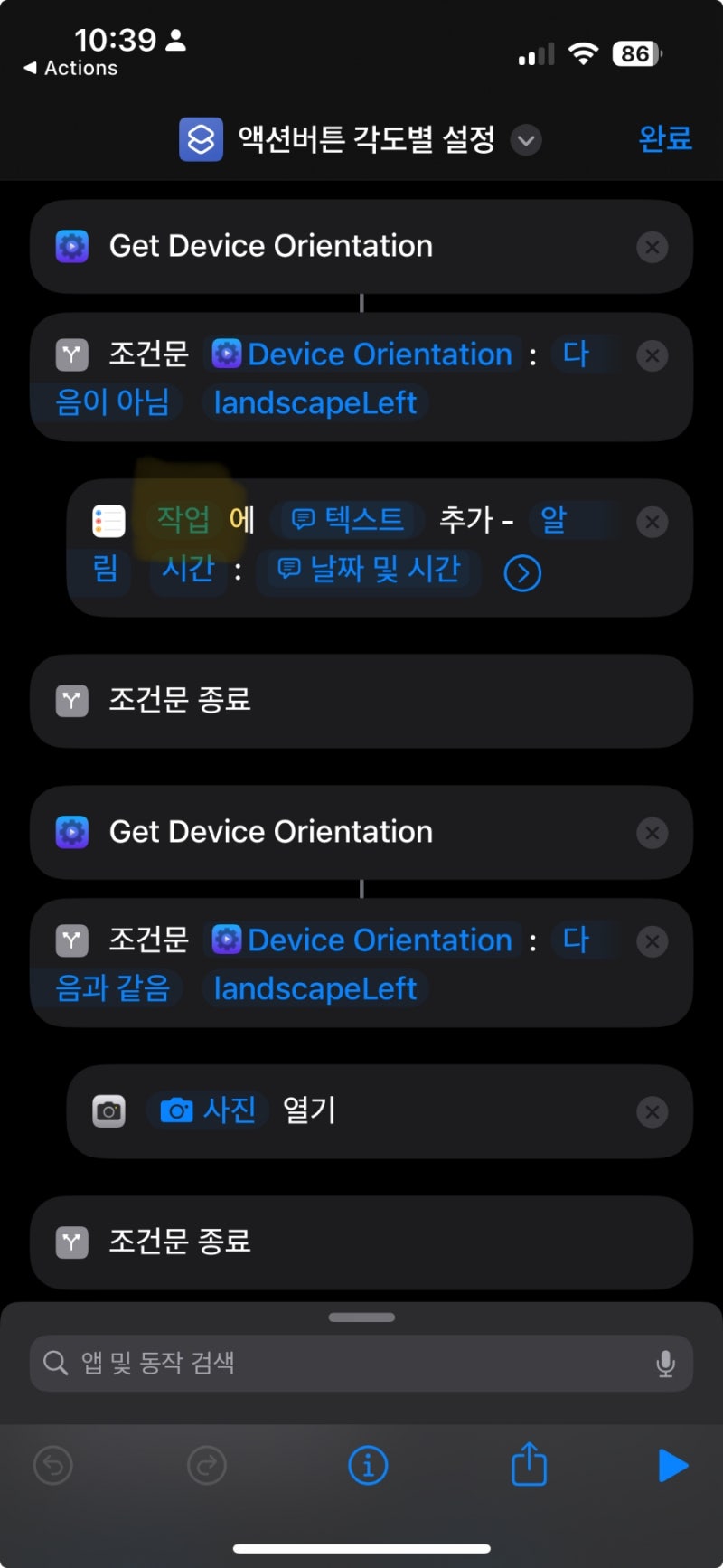Return to Actions app via back link
This screenshot has height=1568, width=723.
71,68
